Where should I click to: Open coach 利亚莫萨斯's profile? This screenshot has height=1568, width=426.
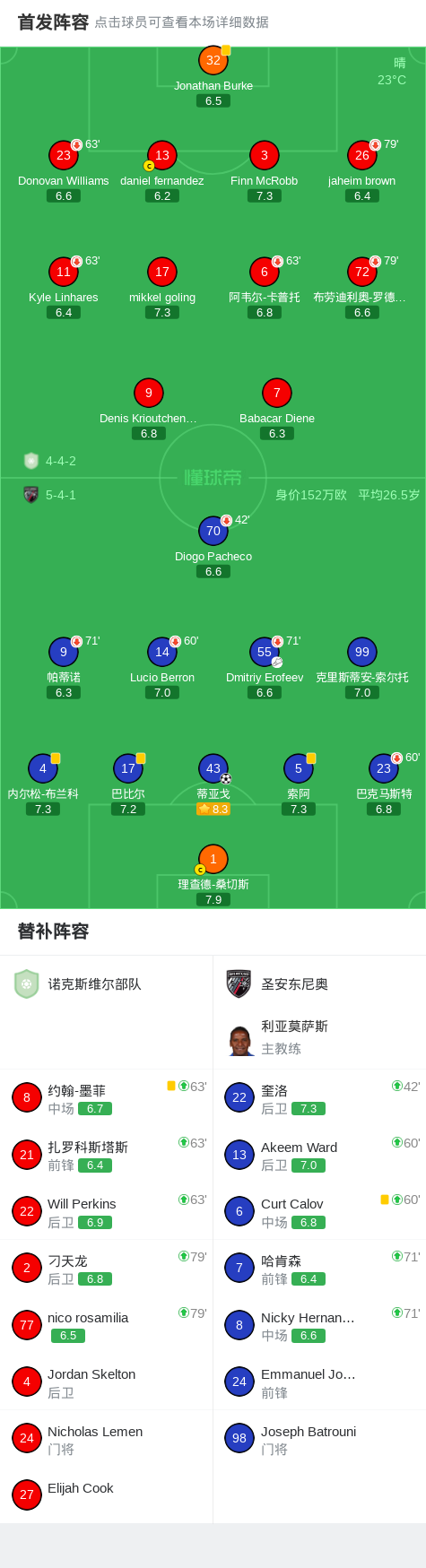tap(319, 1037)
